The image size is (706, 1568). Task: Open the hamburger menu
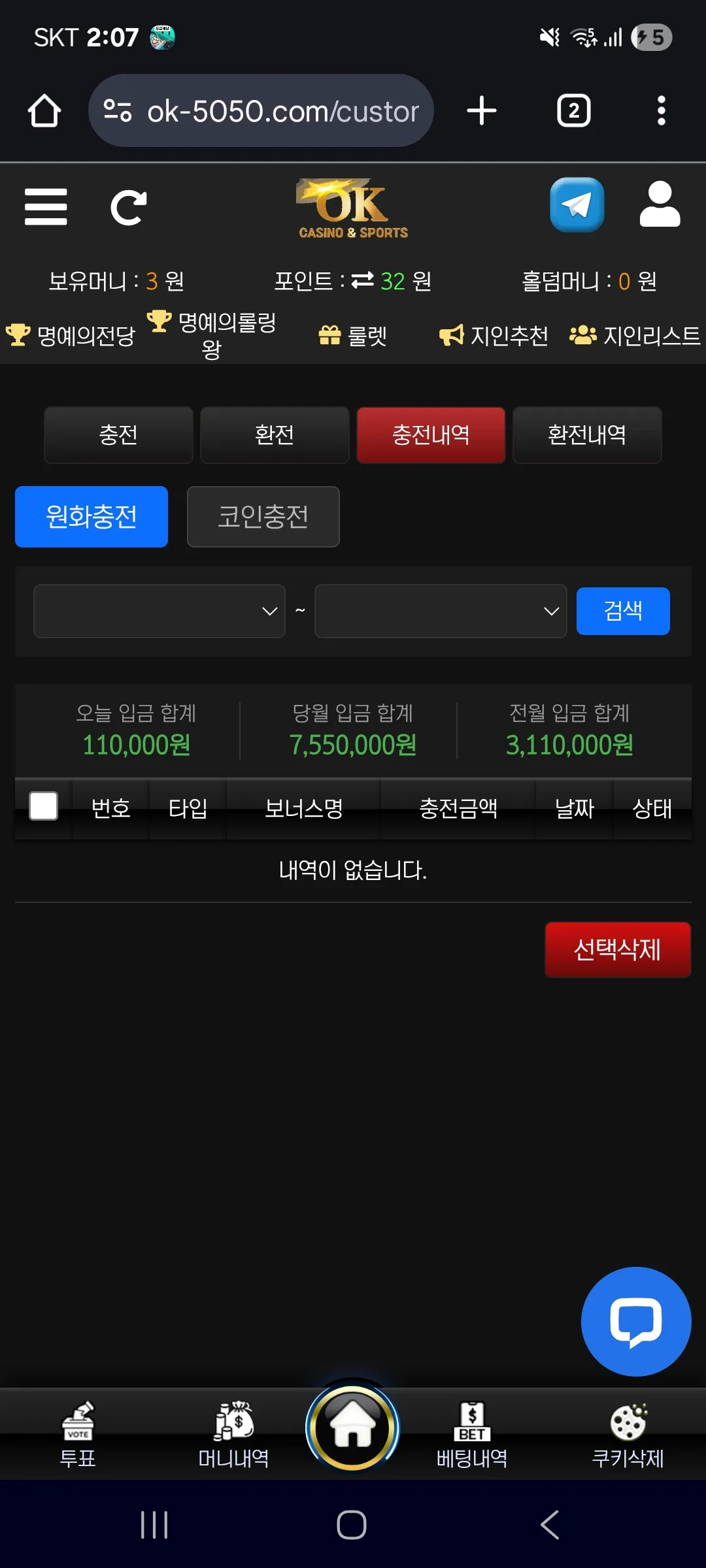tap(46, 207)
